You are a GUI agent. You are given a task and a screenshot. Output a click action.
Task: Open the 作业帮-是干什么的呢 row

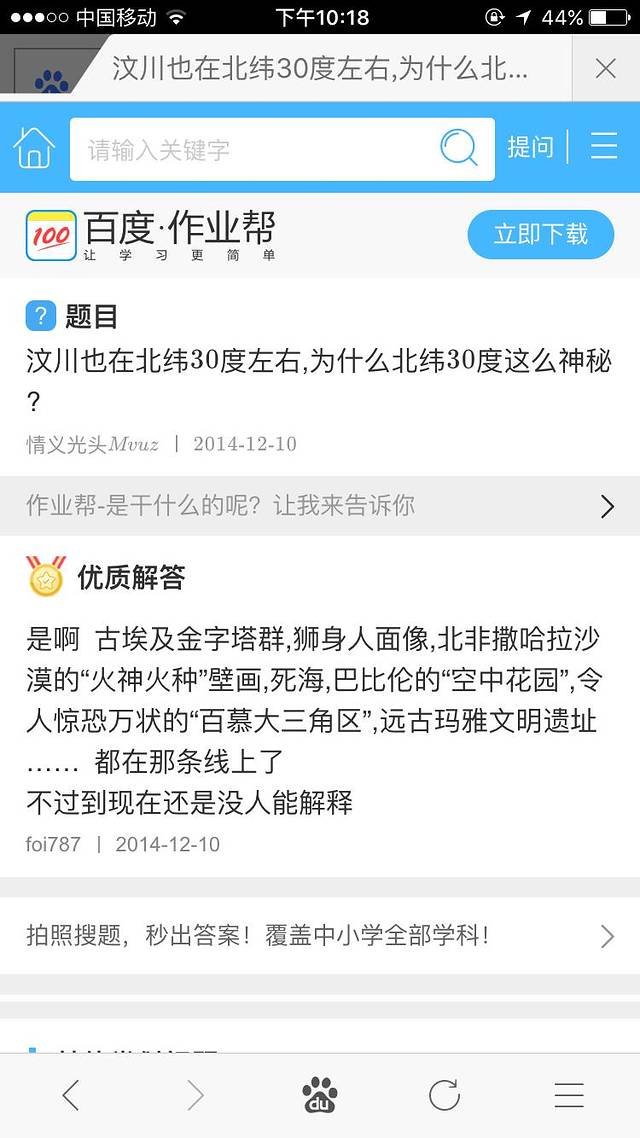320,506
